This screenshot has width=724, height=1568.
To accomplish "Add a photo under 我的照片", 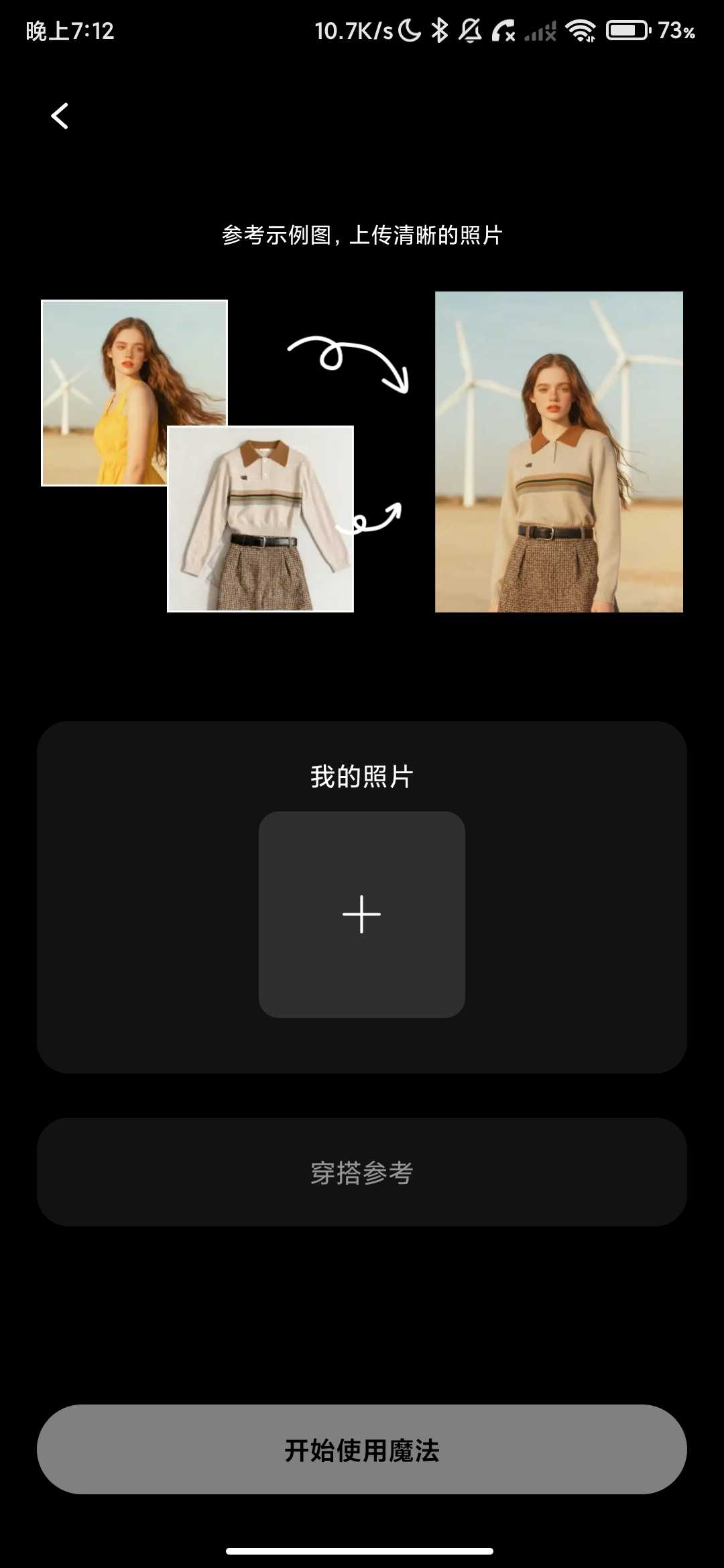I will [362, 914].
